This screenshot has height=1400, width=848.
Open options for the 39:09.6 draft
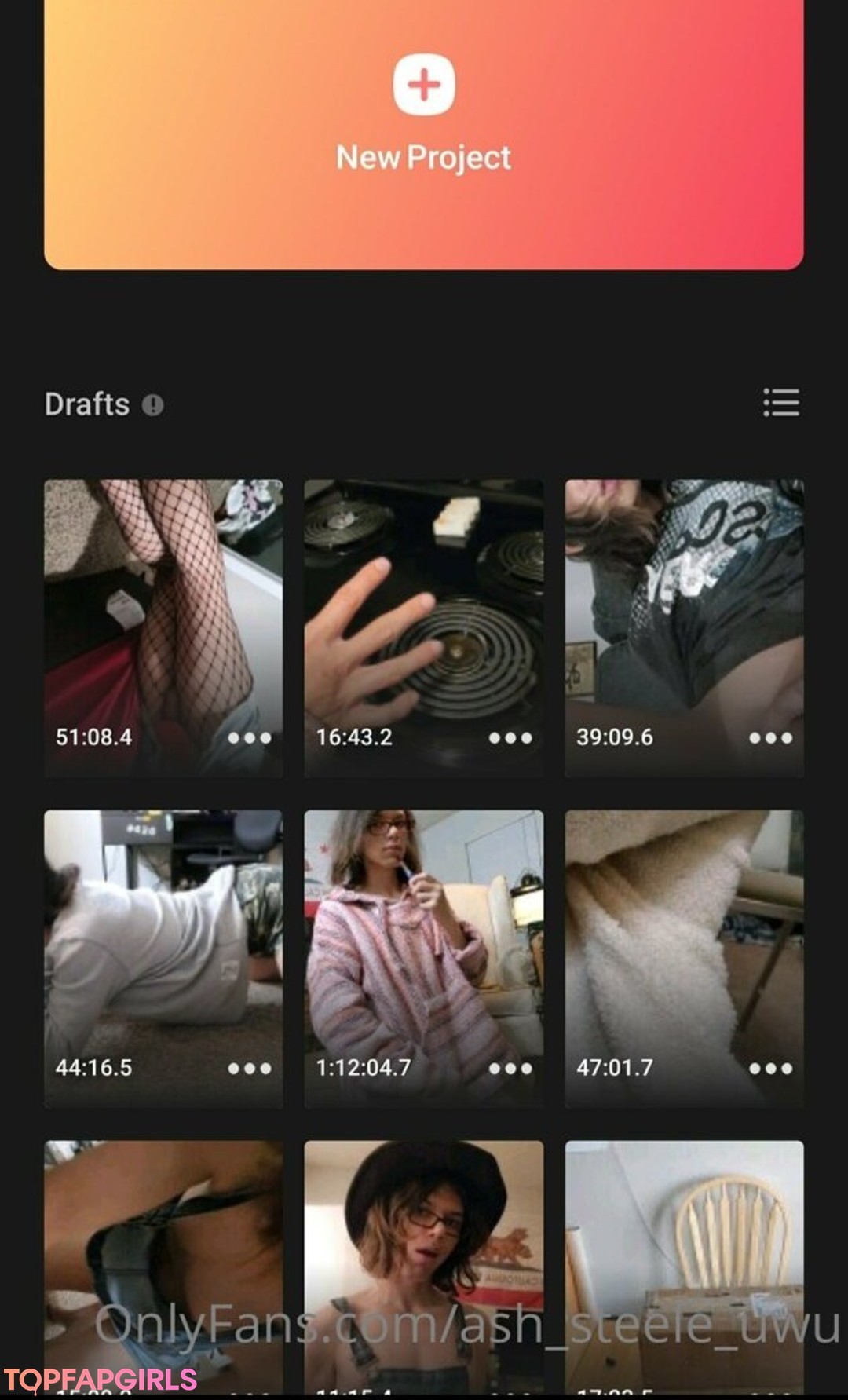[770, 738]
